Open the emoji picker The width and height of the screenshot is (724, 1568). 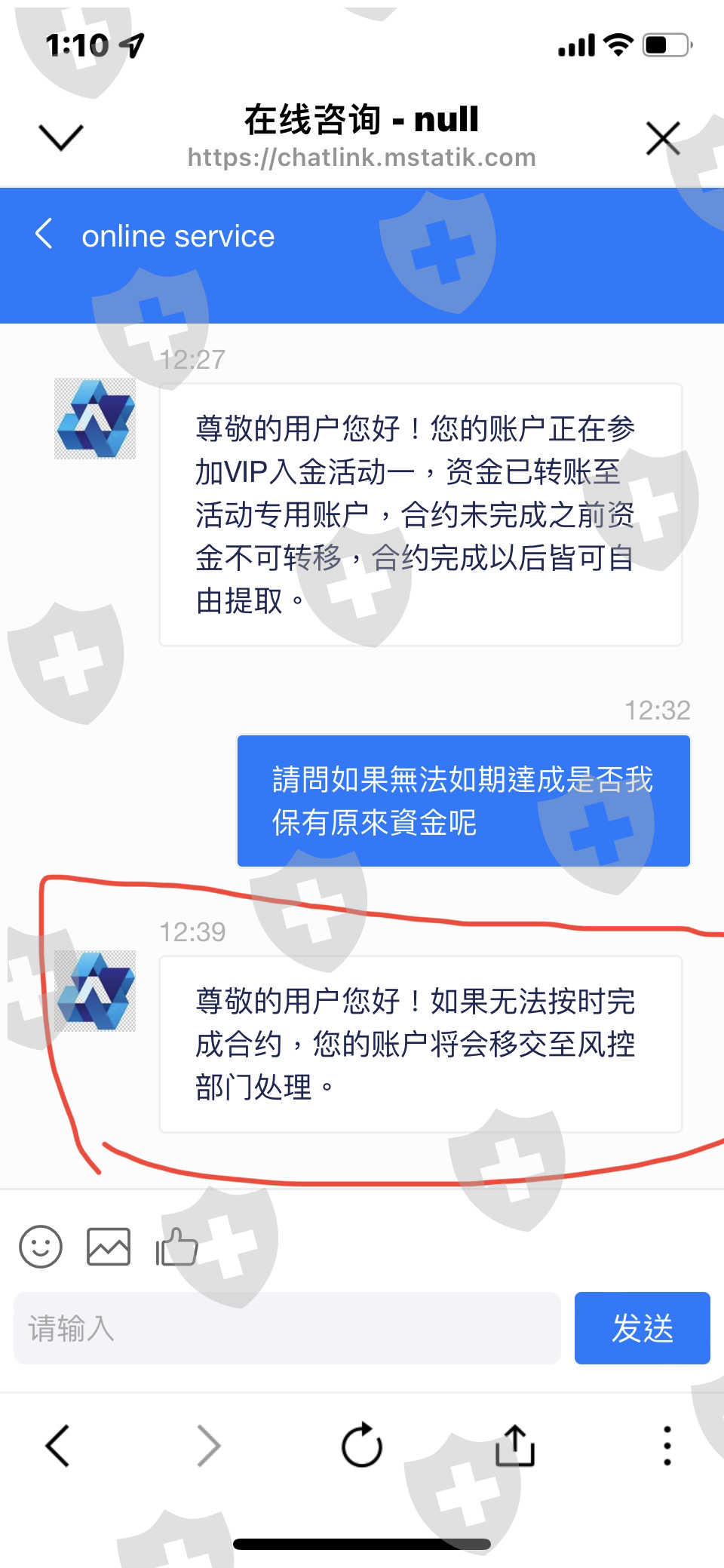[x=41, y=1246]
